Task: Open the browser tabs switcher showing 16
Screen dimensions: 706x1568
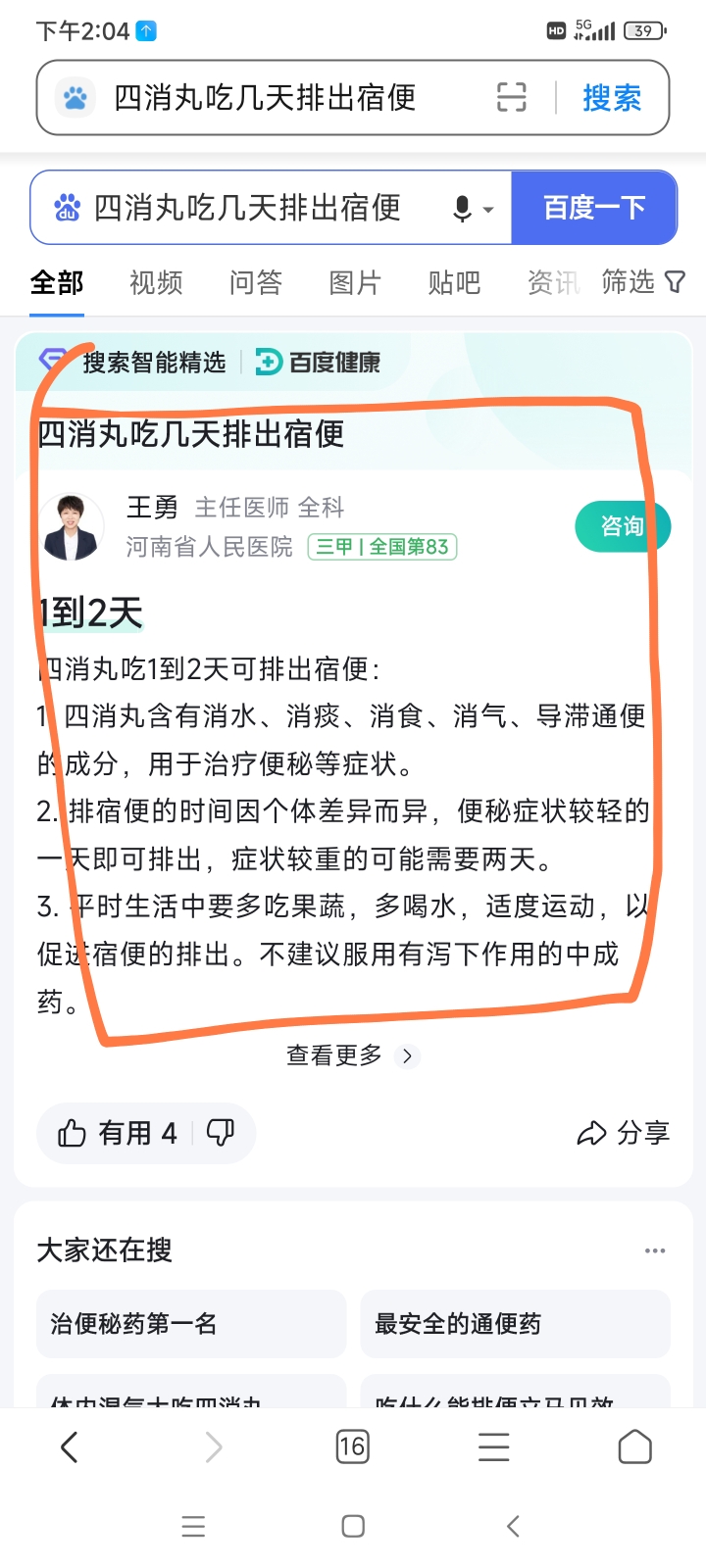Action: pyautogui.click(x=353, y=1446)
